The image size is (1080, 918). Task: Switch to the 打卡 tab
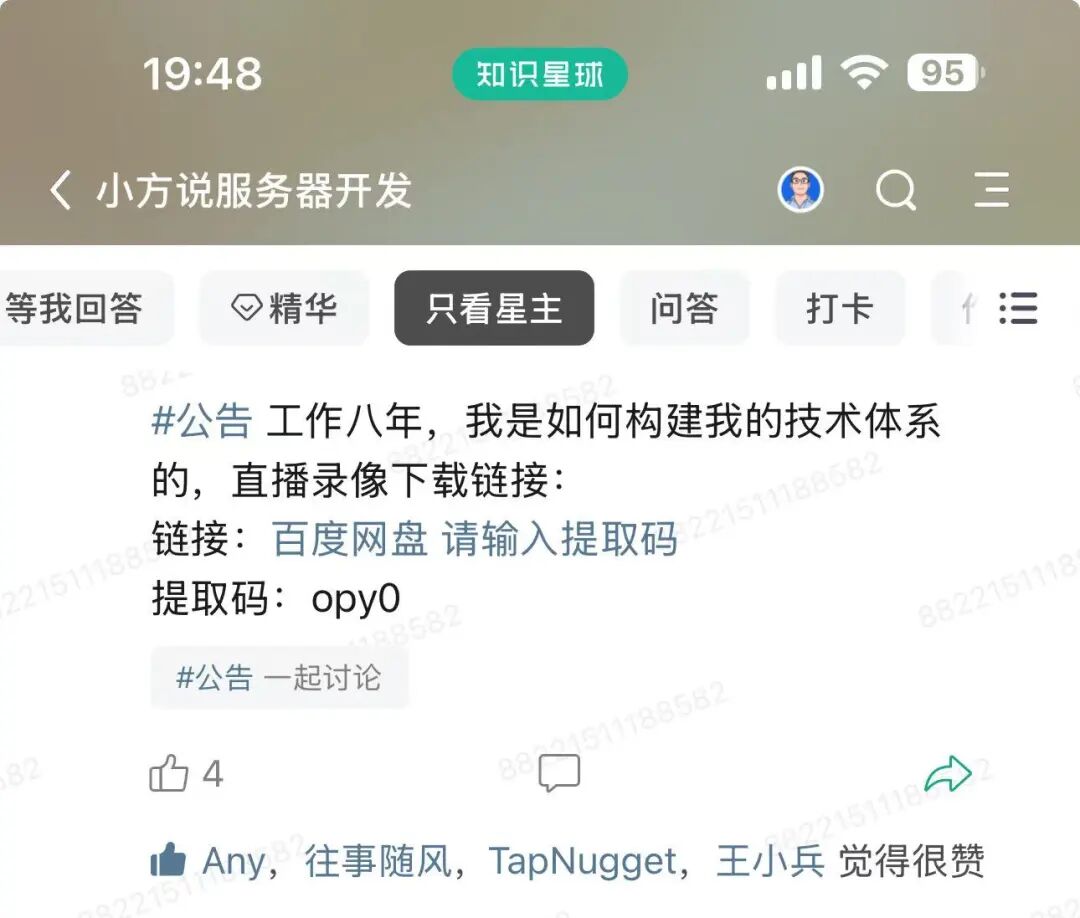point(840,308)
